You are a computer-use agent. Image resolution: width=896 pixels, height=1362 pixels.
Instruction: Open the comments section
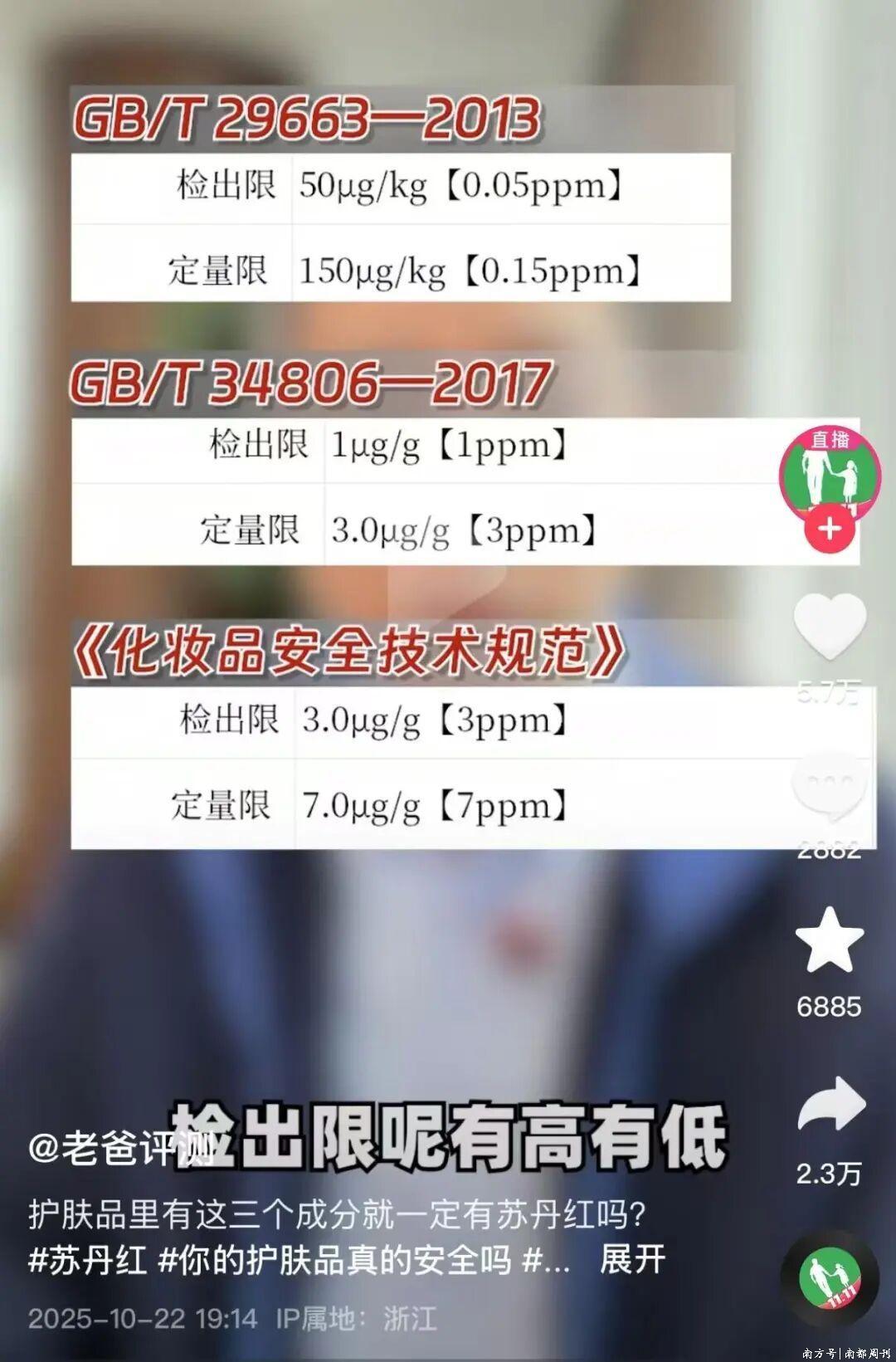point(829,784)
